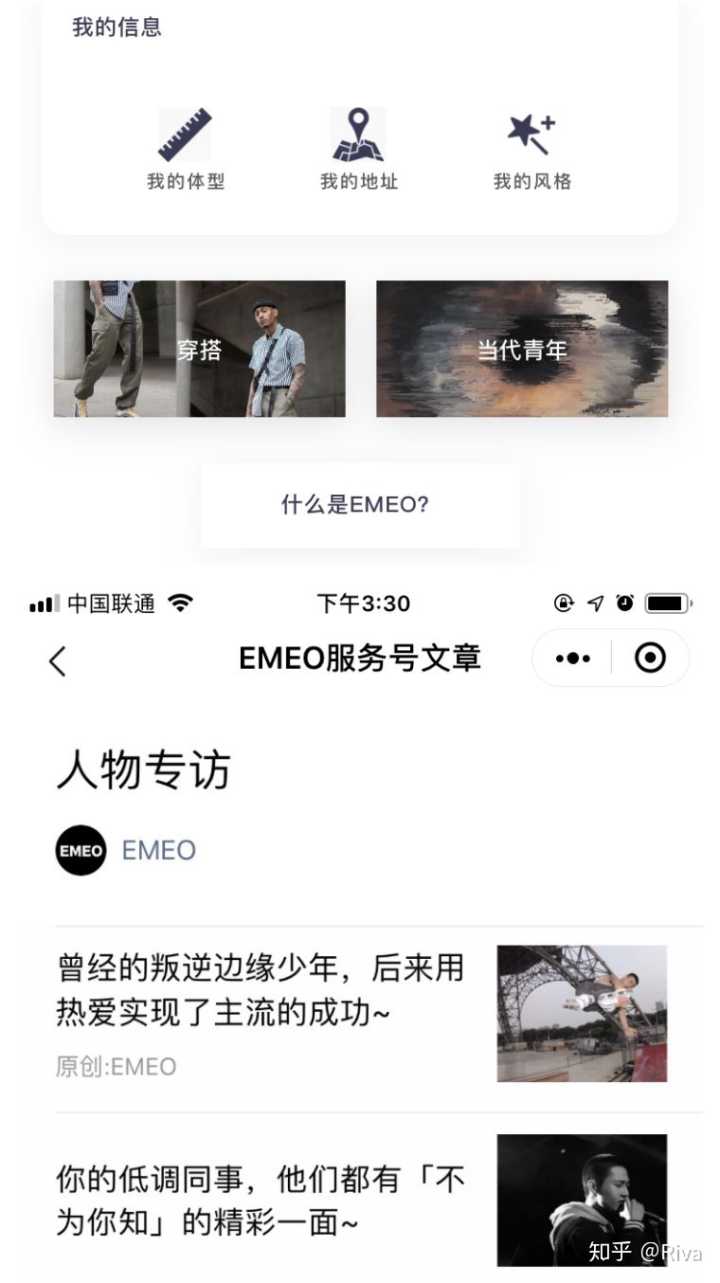This screenshot has height=1283, width=720.
Task: Go back from EMEO服务号文章 page
Action: click(58, 660)
